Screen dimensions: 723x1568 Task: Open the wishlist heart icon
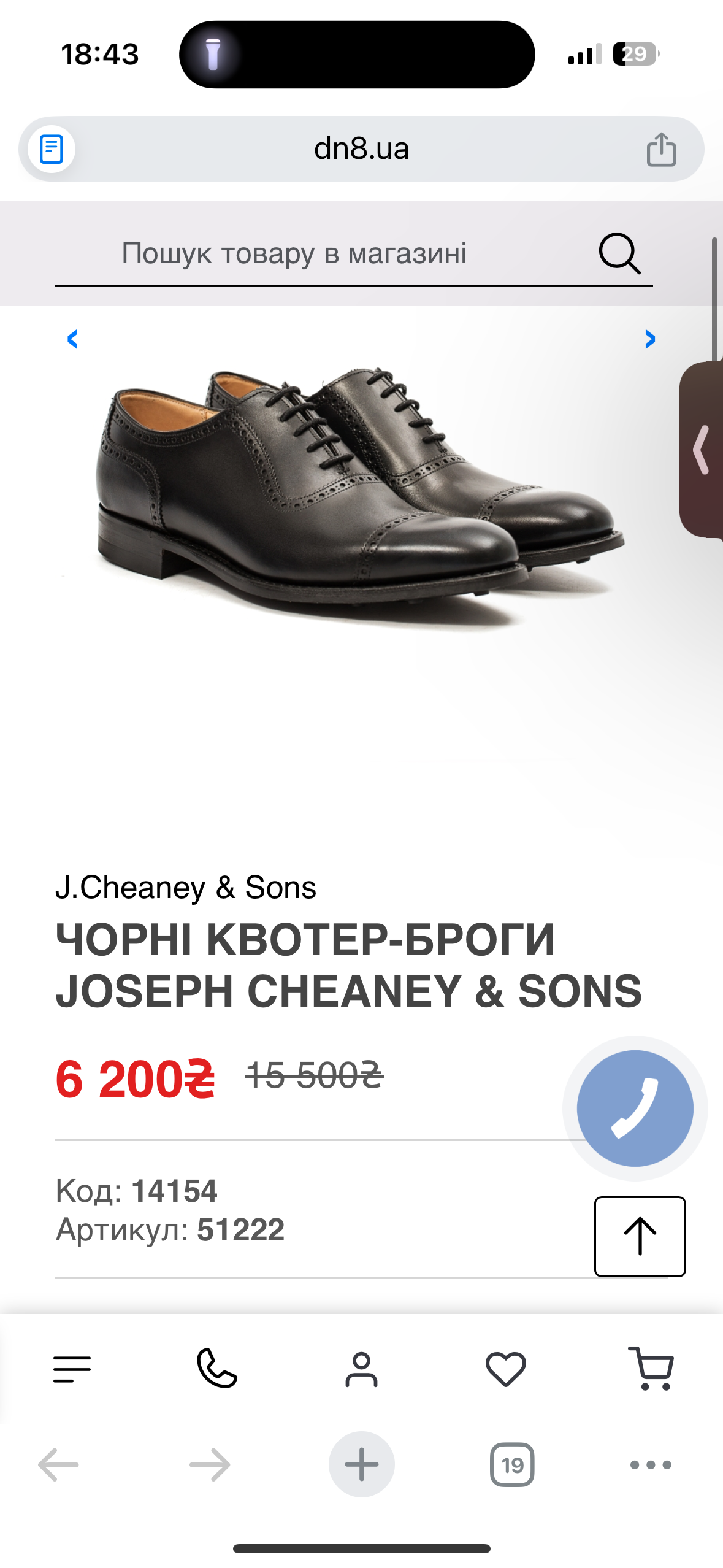coord(506,1369)
